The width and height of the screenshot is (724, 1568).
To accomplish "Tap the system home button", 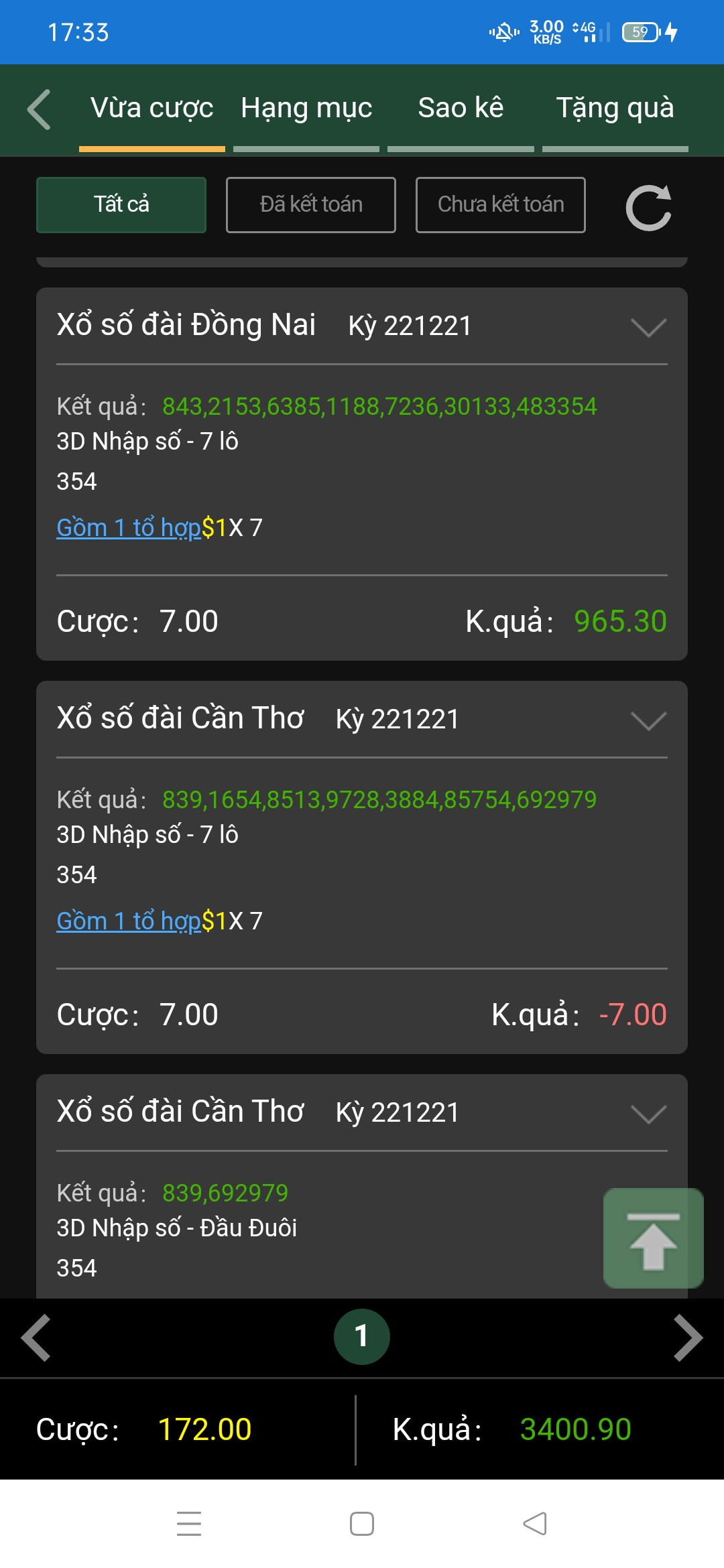I will click(362, 1524).
